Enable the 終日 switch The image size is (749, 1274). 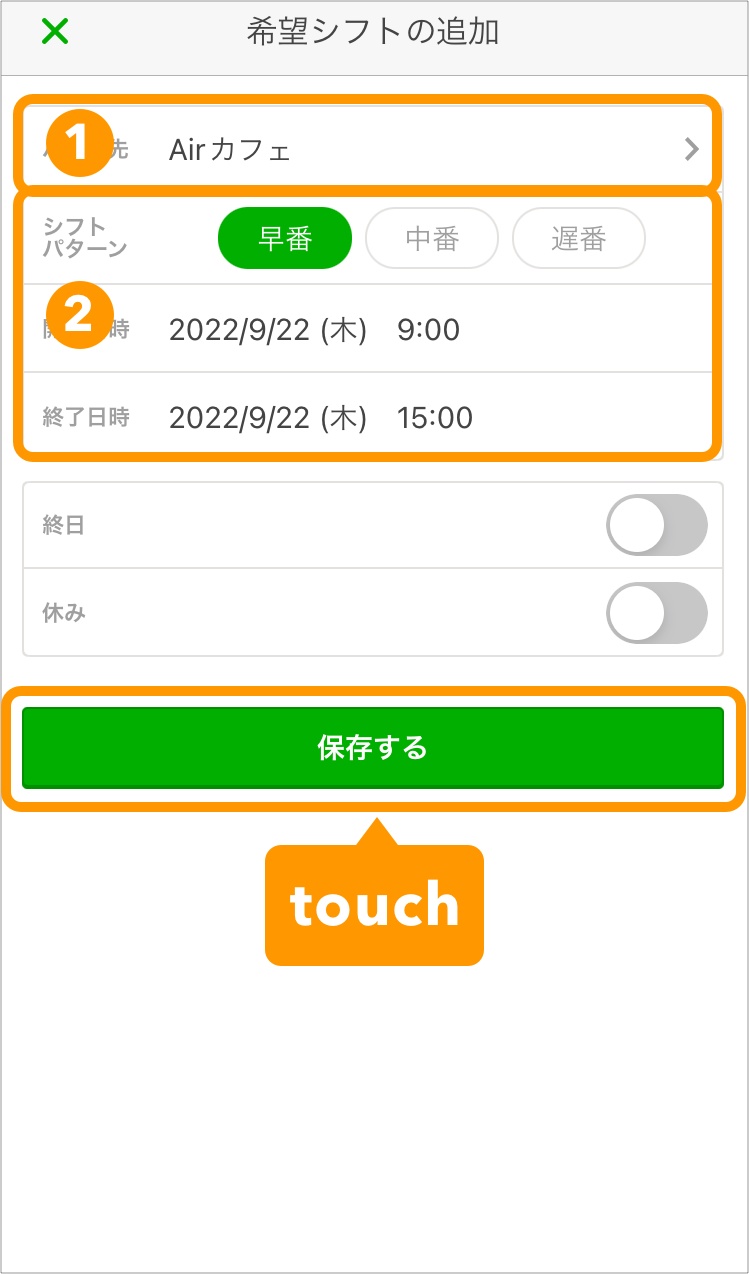(x=656, y=525)
